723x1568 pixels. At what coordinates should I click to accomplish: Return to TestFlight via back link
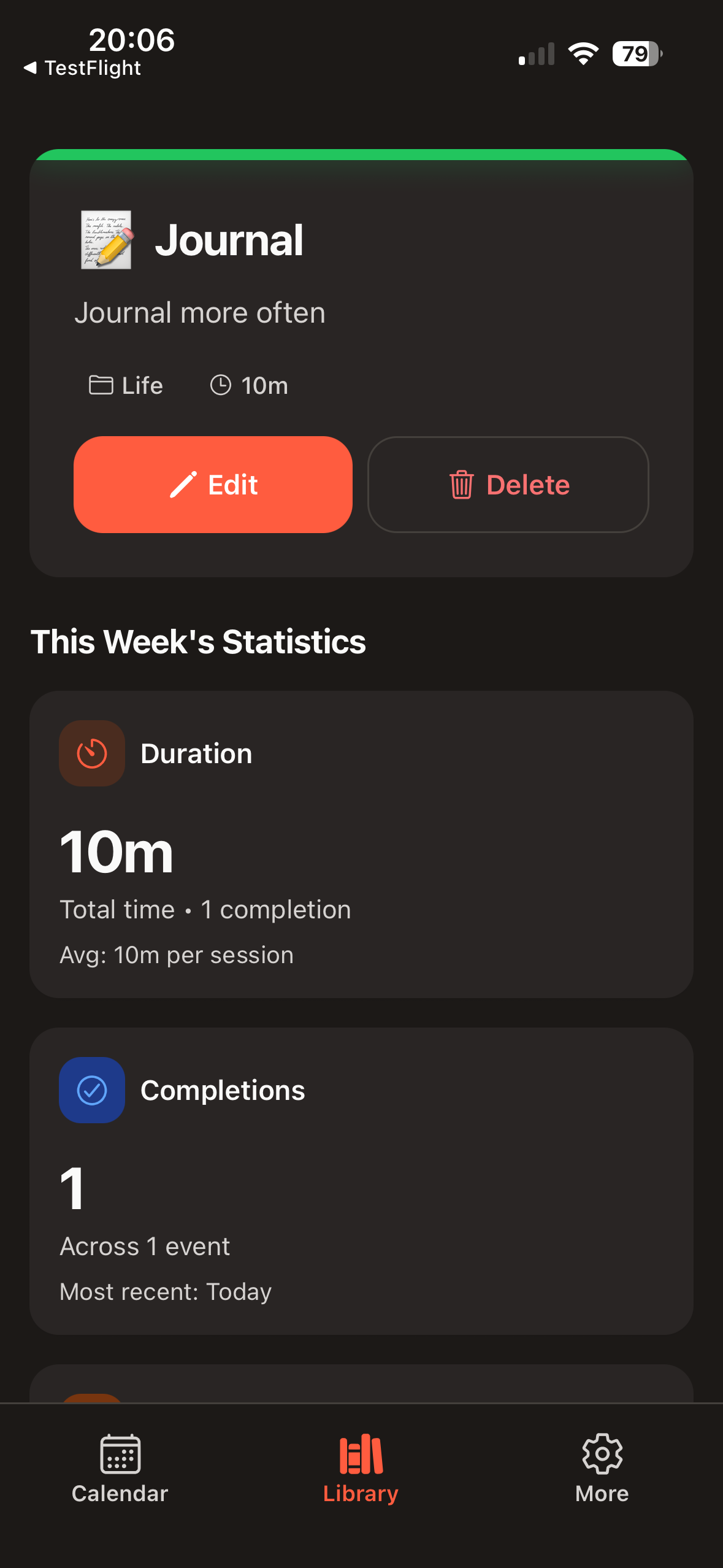pos(83,68)
